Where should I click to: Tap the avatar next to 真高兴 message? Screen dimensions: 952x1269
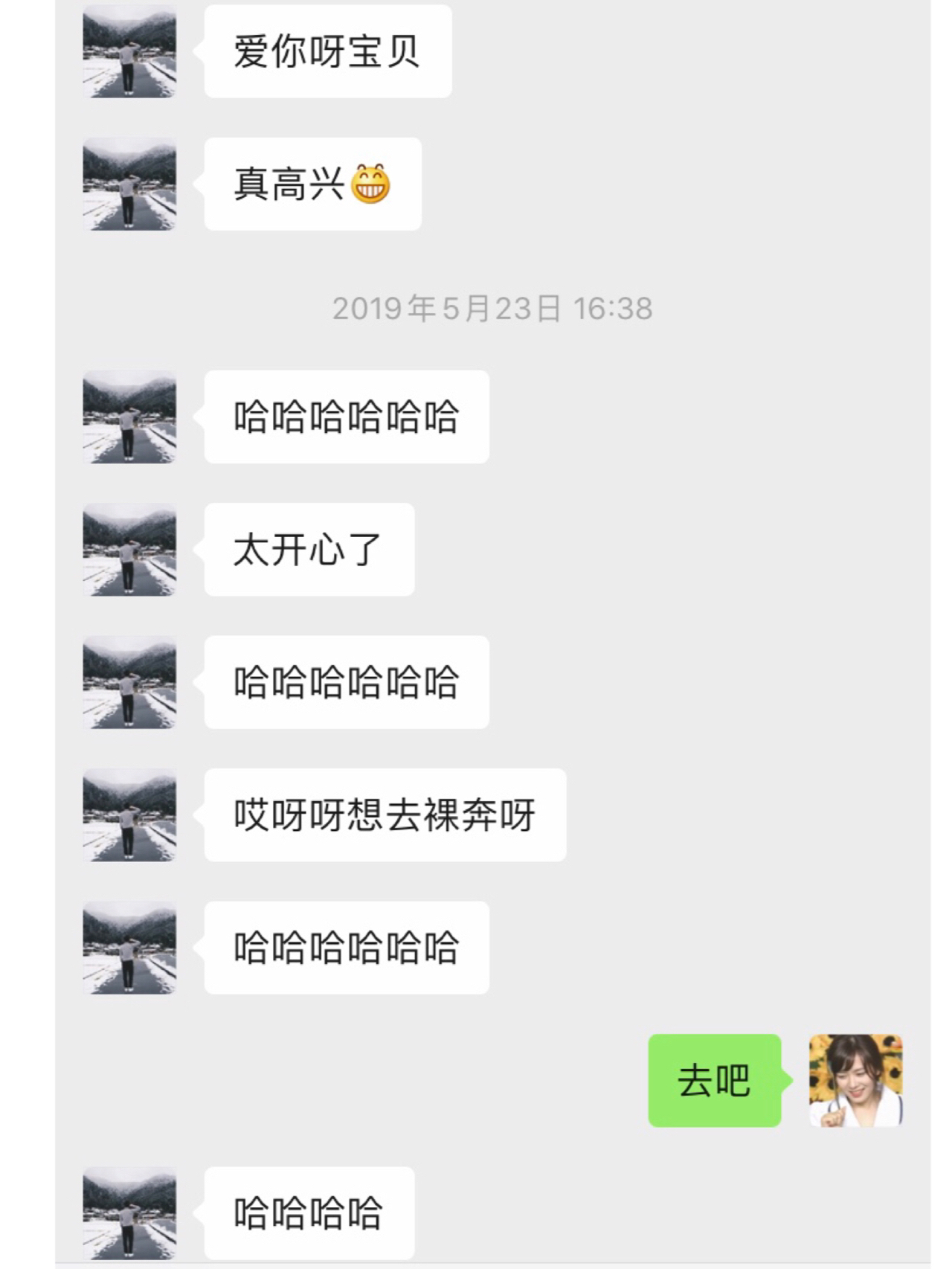coord(129,184)
